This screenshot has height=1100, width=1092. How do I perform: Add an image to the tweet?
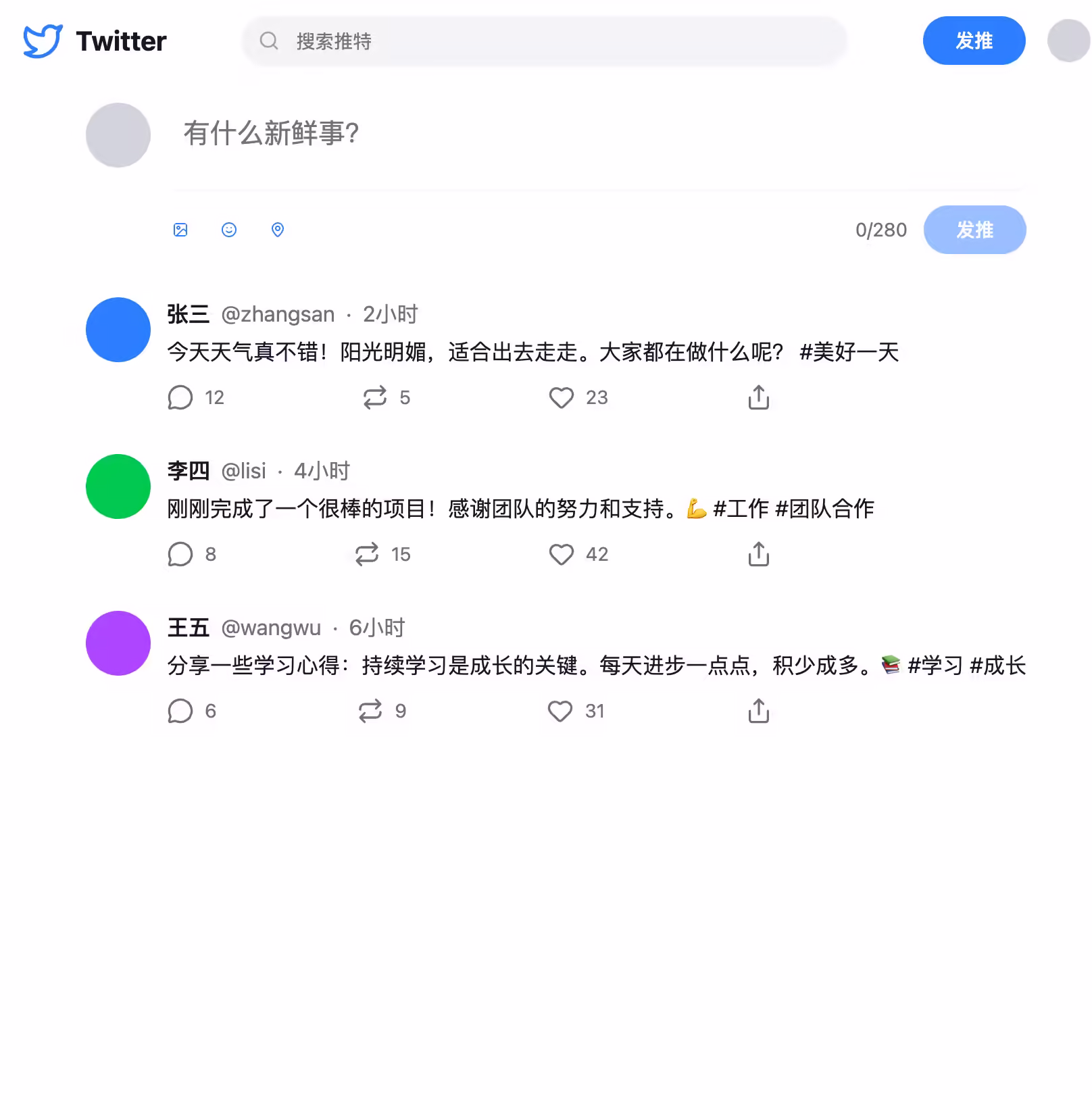pyautogui.click(x=180, y=230)
